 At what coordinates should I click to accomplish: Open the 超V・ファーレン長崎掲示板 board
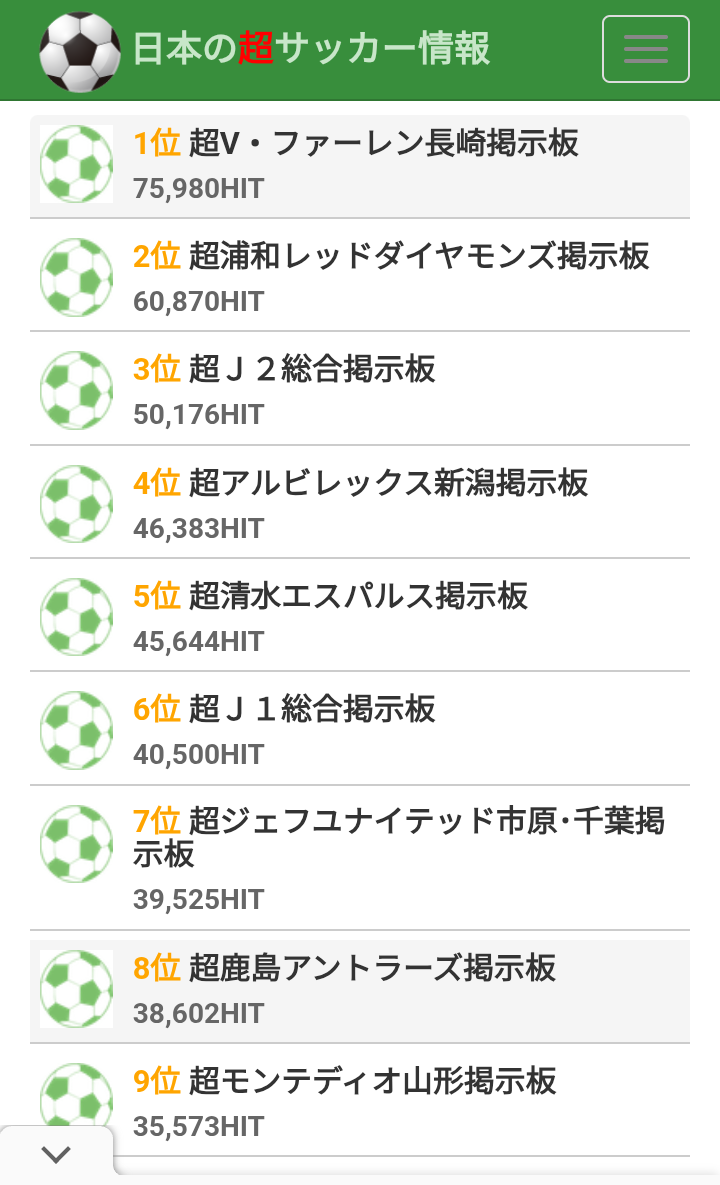(x=384, y=144)
